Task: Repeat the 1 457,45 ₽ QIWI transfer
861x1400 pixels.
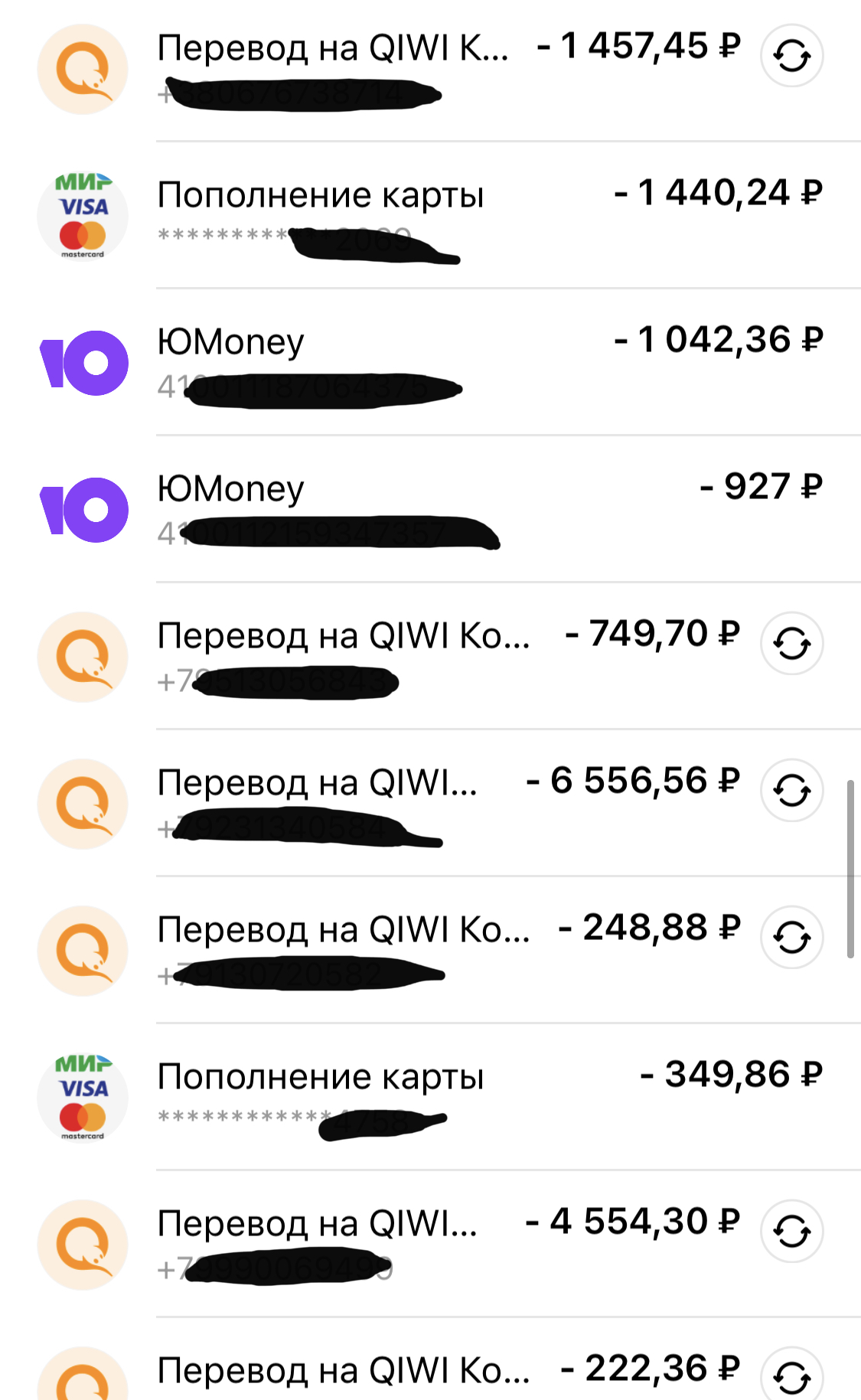Action: click(791, 55)
